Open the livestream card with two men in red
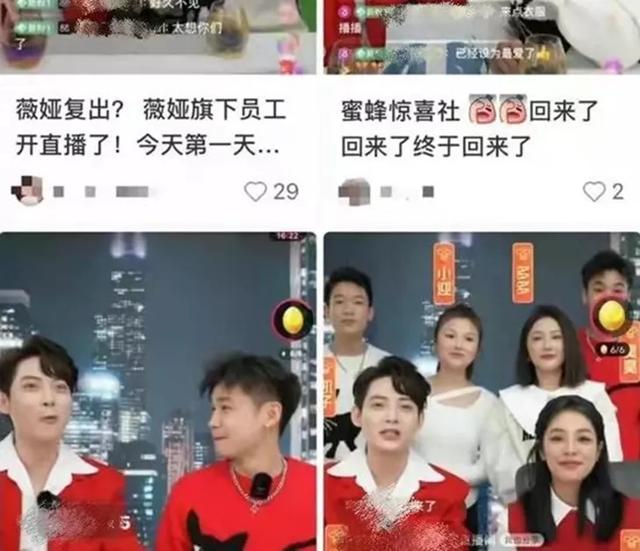The width and height of the screenshot is (640, 551). [158, 400]
